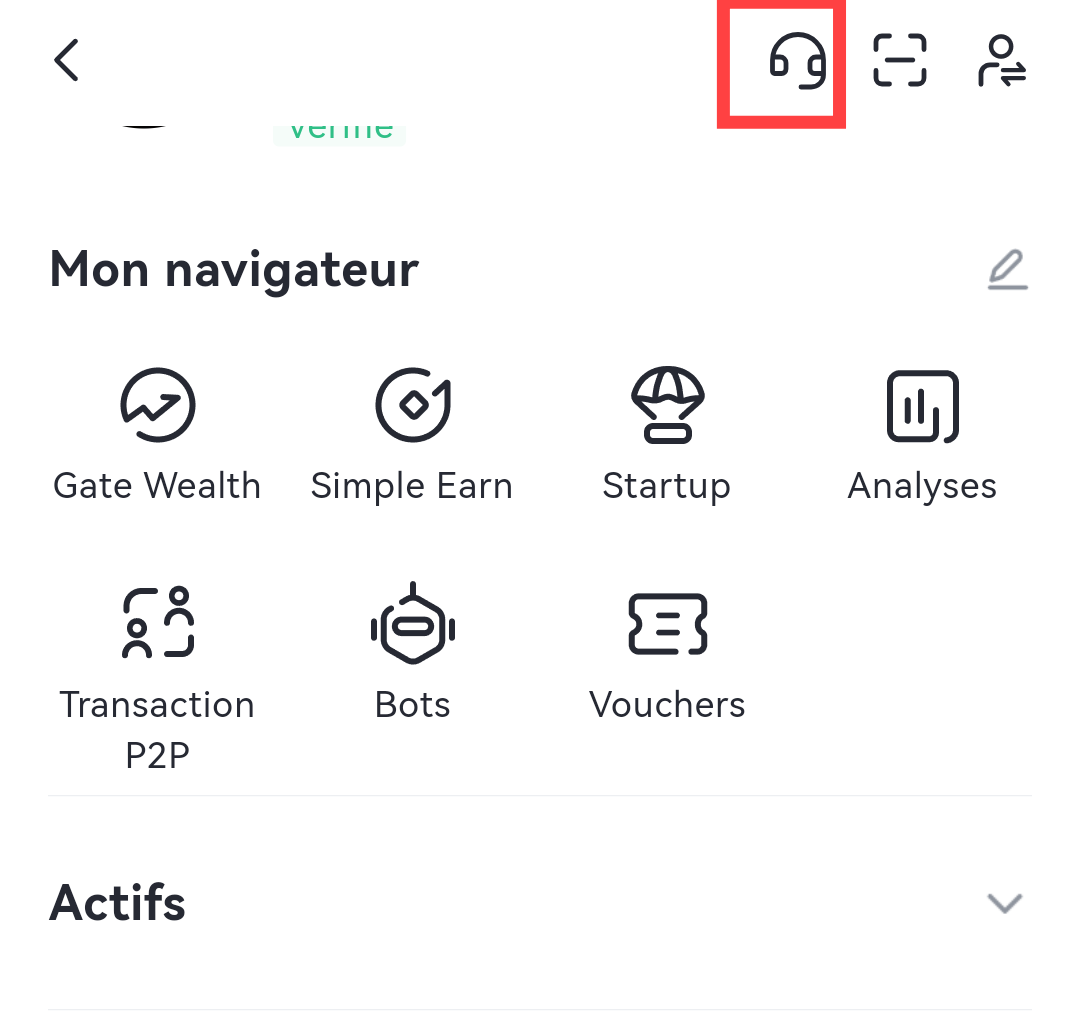The width and height of the screenshot is (1080, 1016).
Task: Open Gate Wealth
Action: tap(157, 432)
